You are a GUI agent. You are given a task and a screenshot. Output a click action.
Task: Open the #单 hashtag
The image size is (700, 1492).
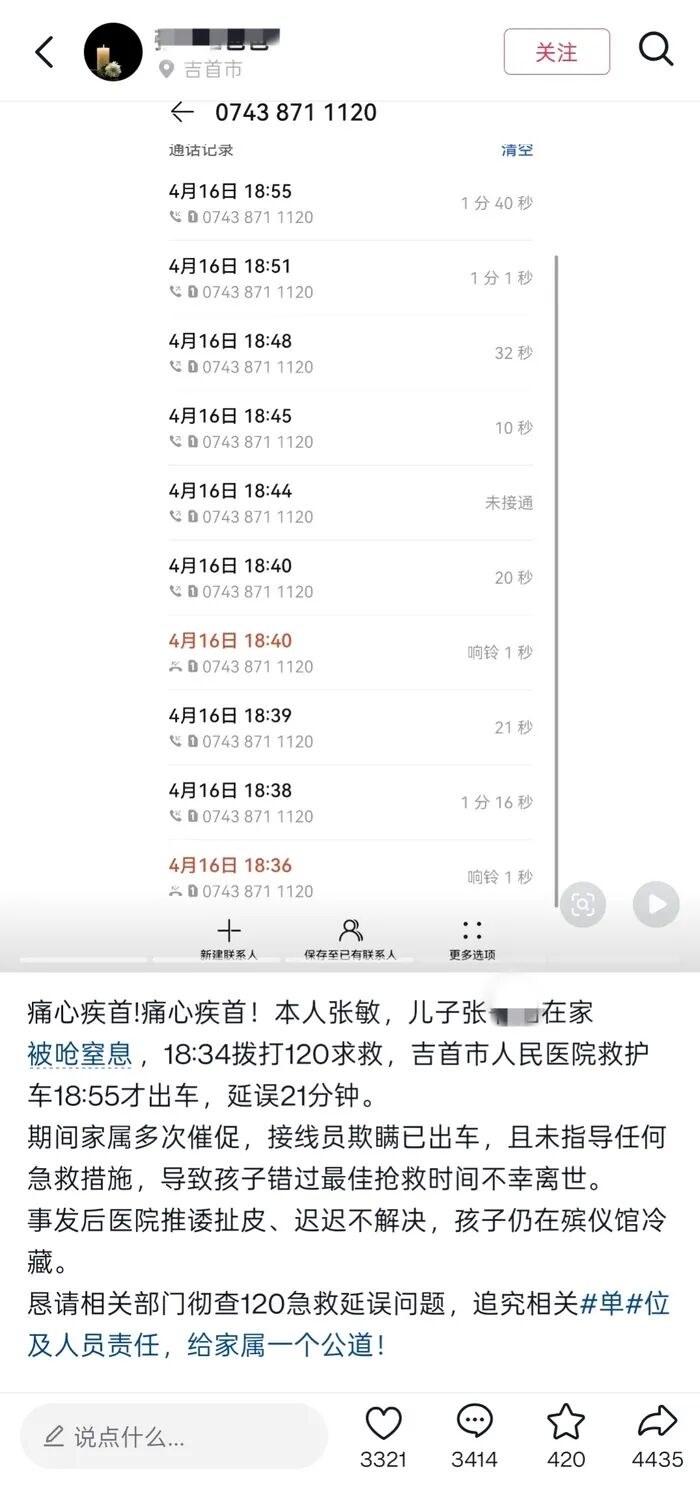(x=603, y=1303)
